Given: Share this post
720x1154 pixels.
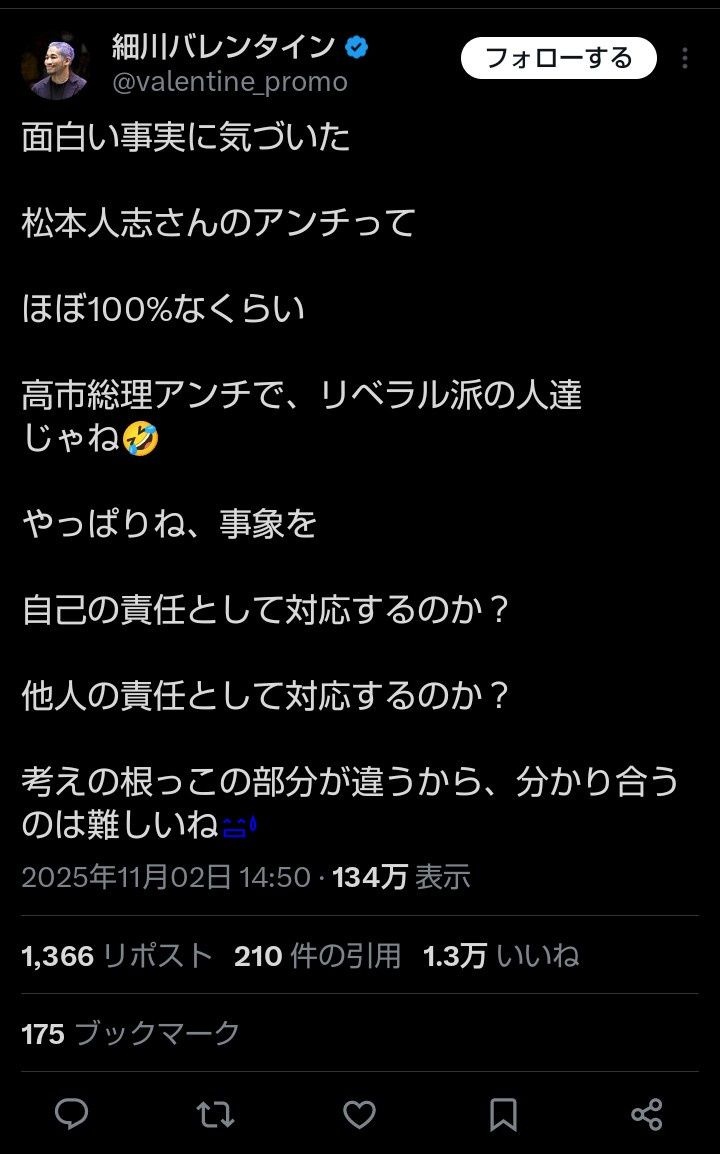Looking at the screenshot, I should pyautogui.click(x=647, y=1113).
